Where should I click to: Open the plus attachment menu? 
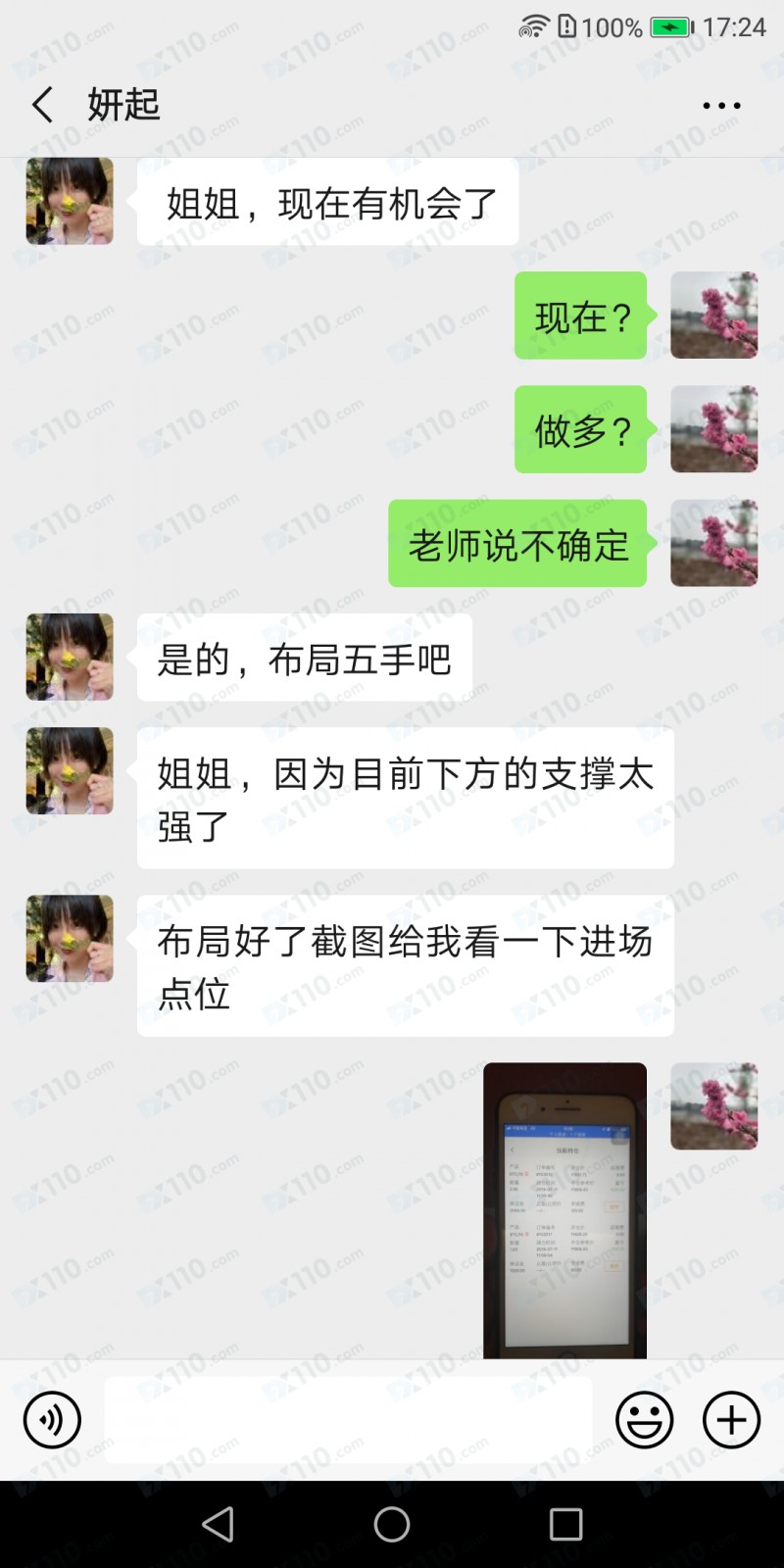(x=731, y=1419)
